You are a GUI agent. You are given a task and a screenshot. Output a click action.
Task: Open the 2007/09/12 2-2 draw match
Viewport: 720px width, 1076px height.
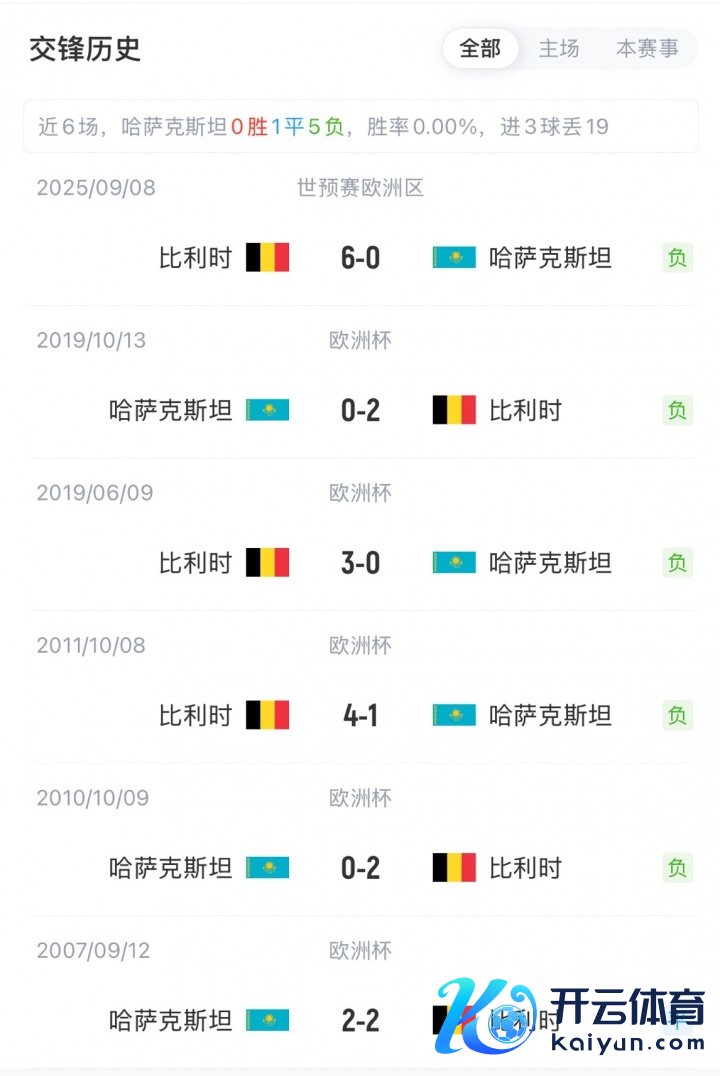coord(360,1020)
